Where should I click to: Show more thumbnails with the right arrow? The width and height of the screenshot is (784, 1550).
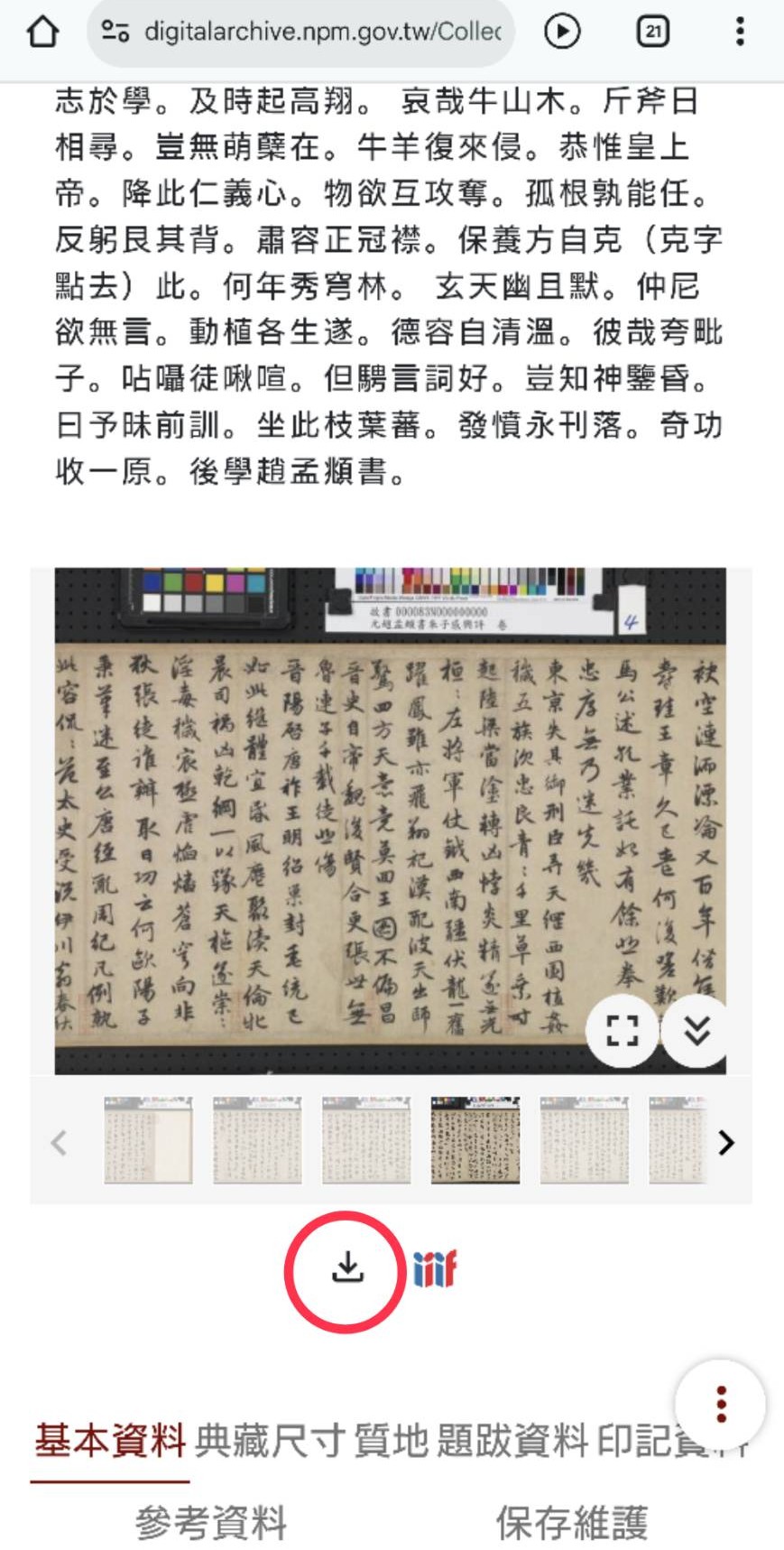[725, 1143]
